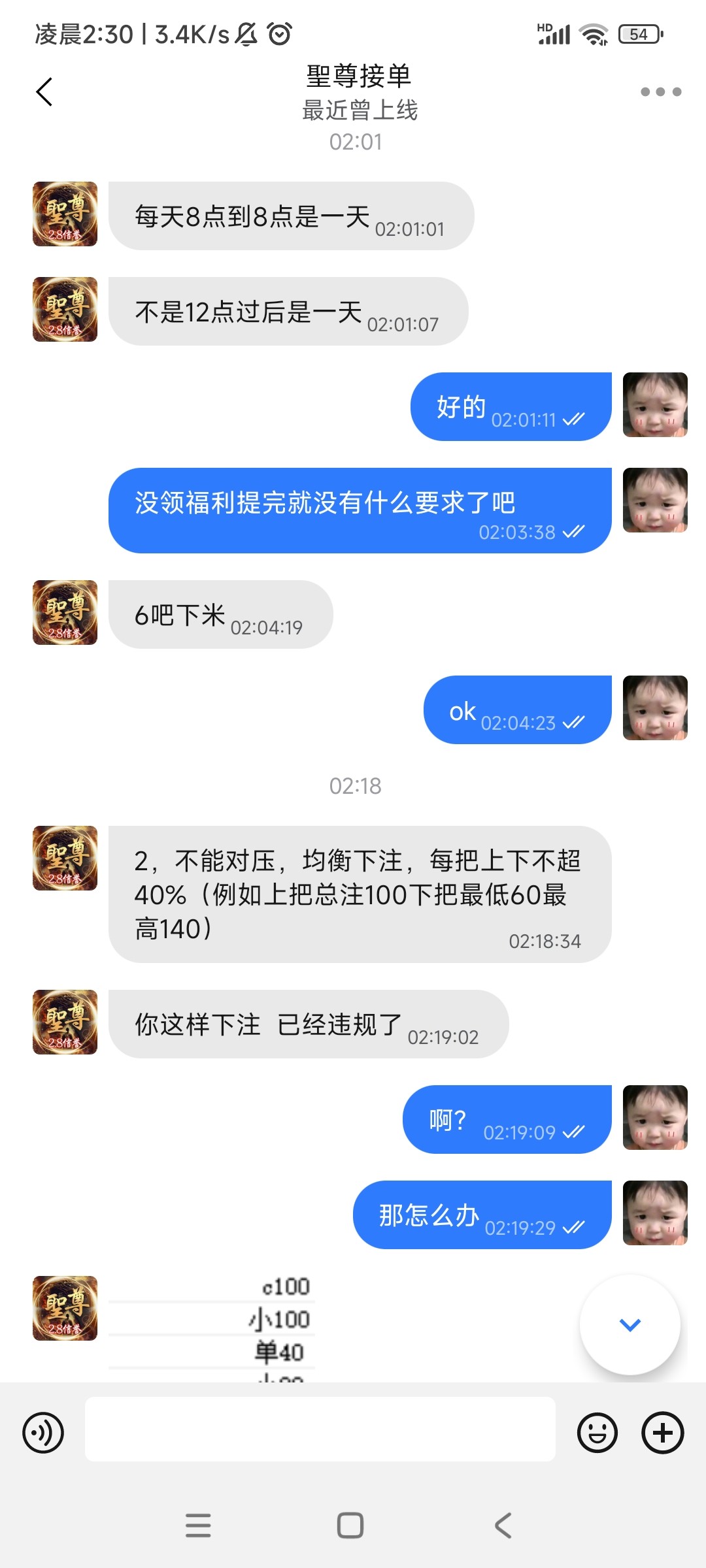Switch to voice message input
Viewport: 706px width, 1568px height.
point(43,1433)
